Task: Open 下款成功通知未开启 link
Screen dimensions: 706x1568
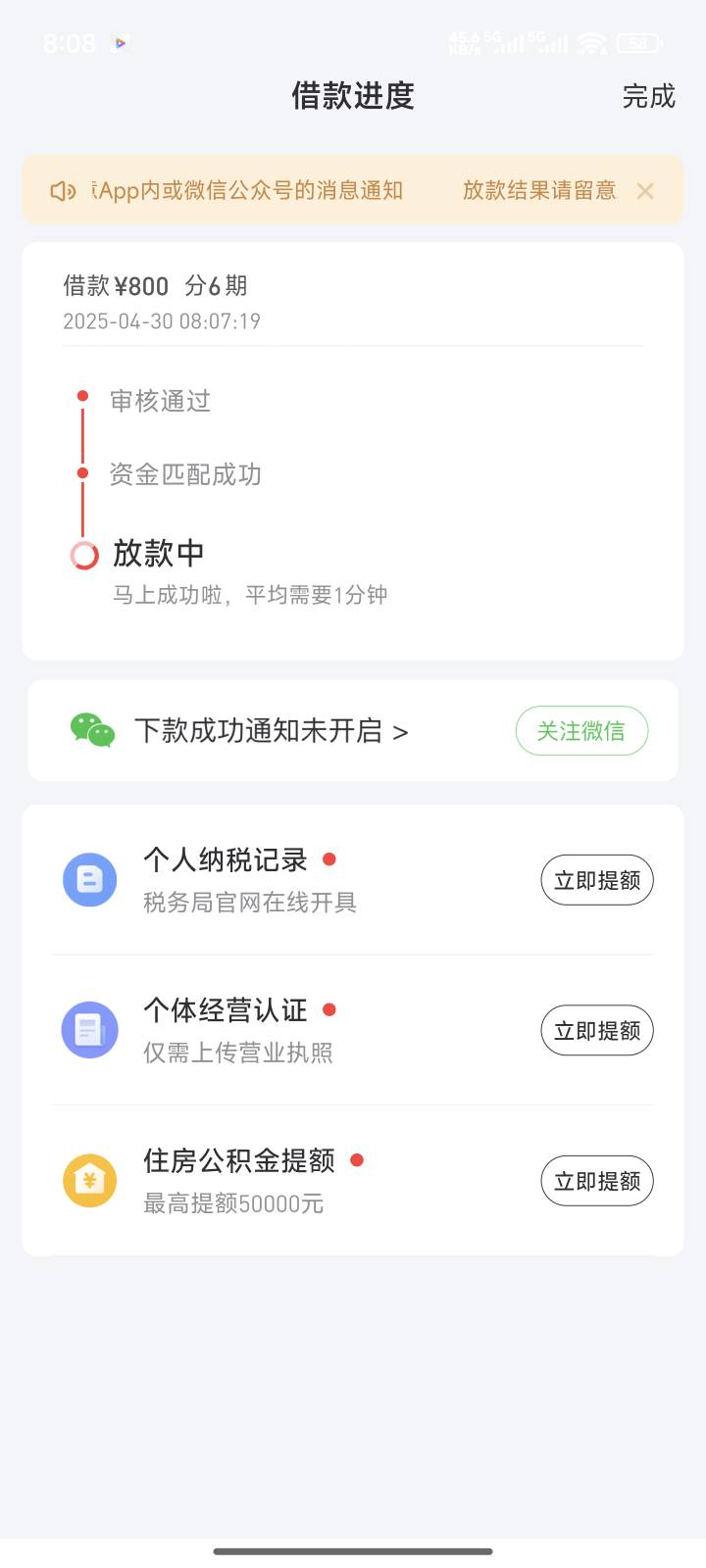Action: (272, 731)
